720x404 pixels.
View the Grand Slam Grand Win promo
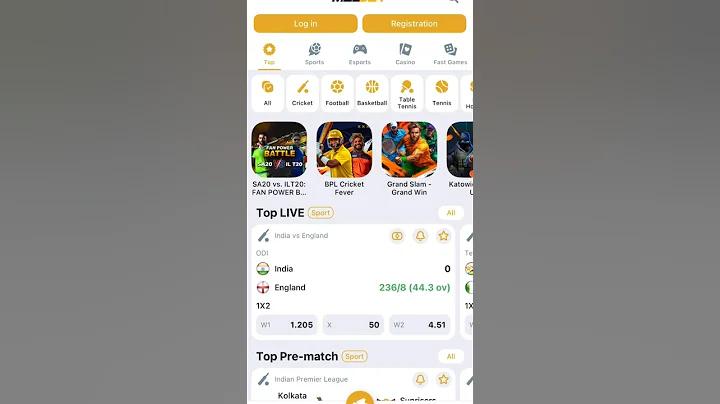pyautogui.click(x=409, y=158)
